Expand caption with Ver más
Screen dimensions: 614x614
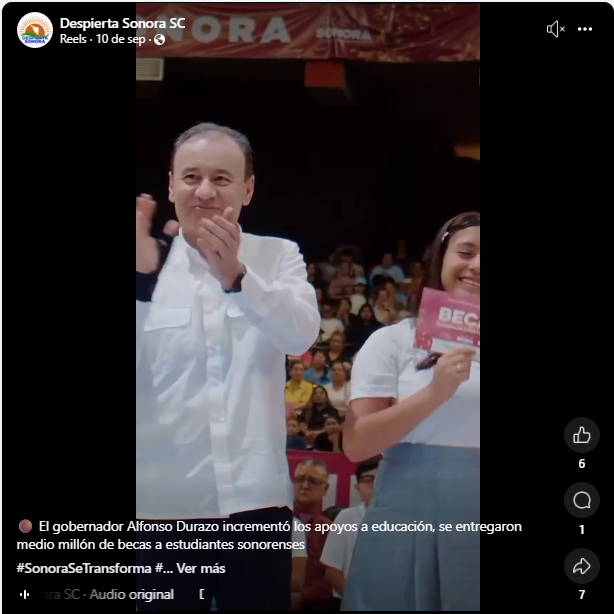pyautogui.click(x=201, y=568)
